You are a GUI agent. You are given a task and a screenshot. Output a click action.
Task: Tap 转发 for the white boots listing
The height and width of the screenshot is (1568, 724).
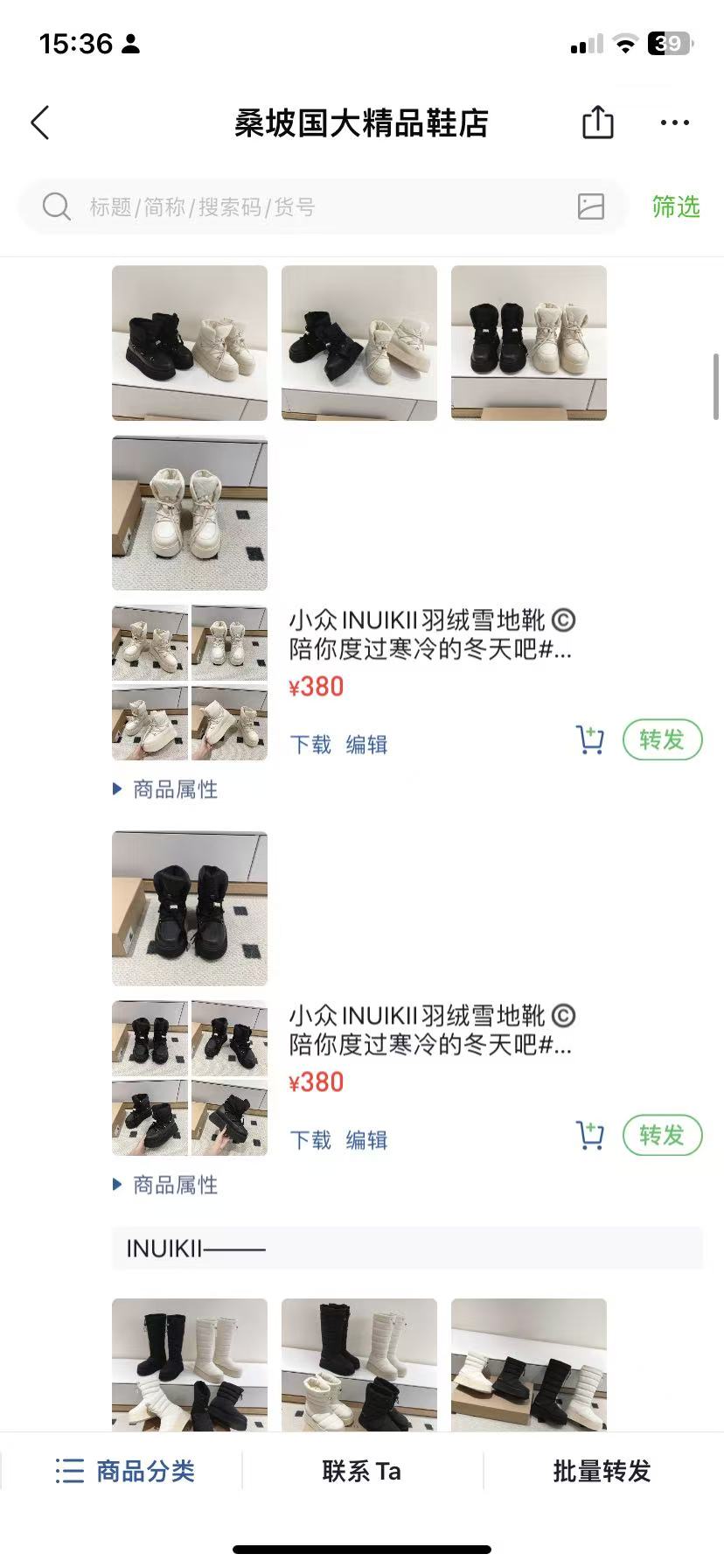662,740
